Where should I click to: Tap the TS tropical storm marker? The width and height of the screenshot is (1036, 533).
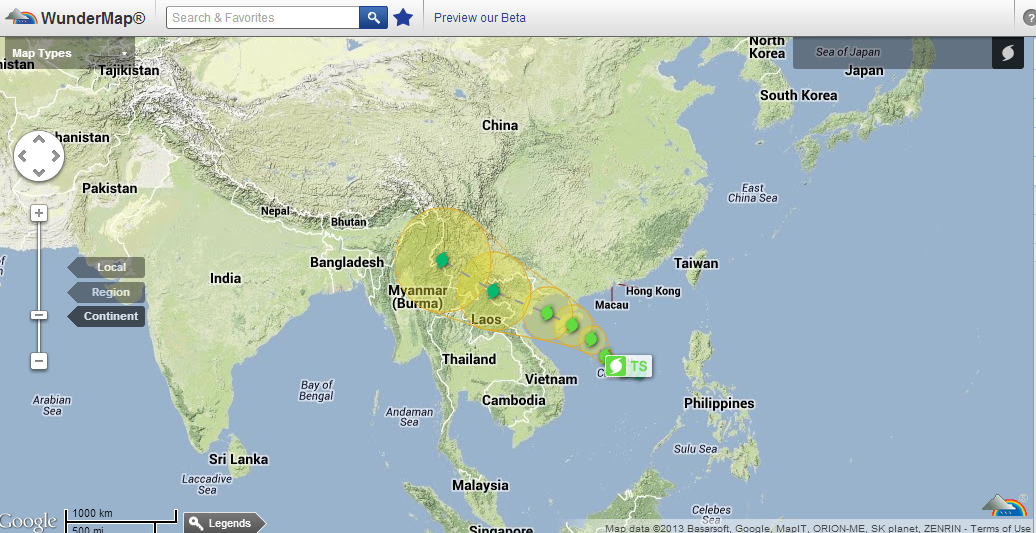click(627, 366)
